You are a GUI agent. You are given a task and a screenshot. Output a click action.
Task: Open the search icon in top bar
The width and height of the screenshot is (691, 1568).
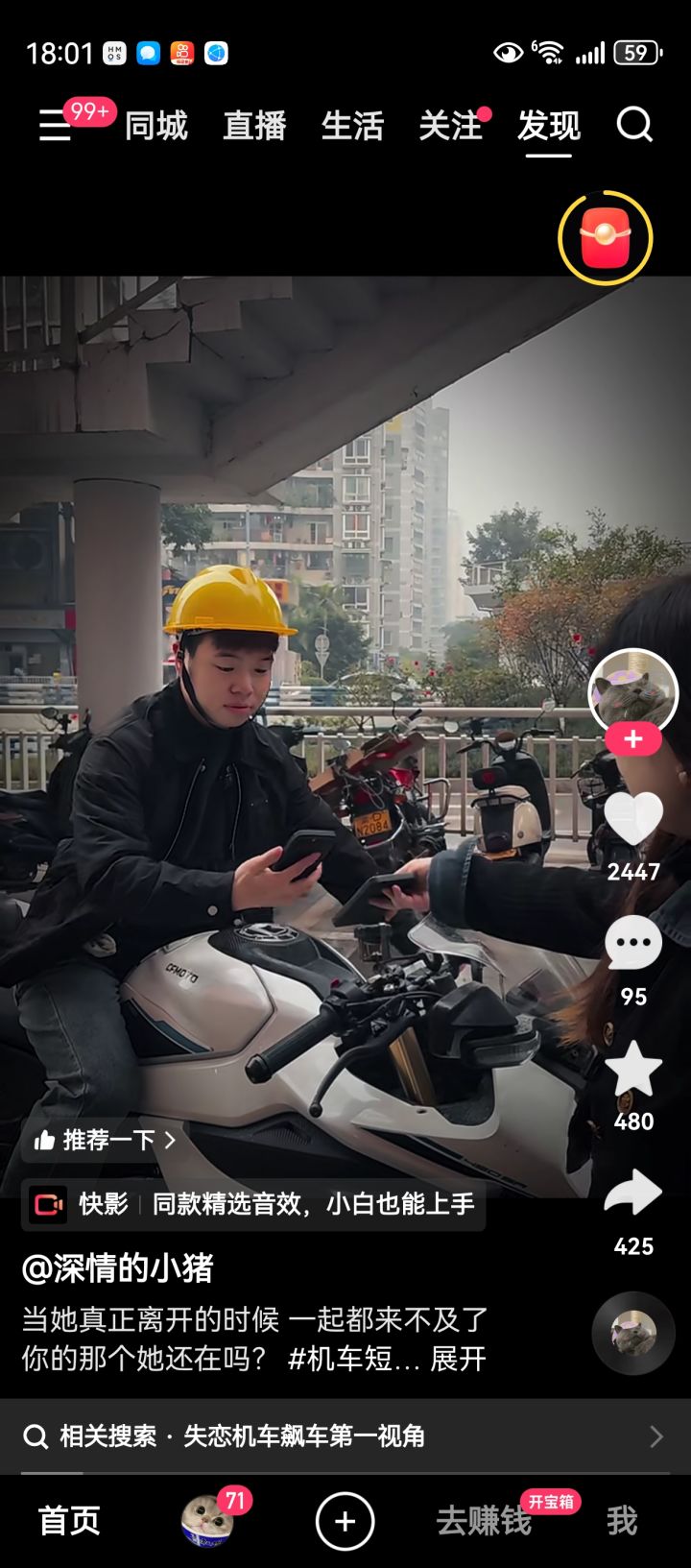pyautogui.click(x=633, y=126)
